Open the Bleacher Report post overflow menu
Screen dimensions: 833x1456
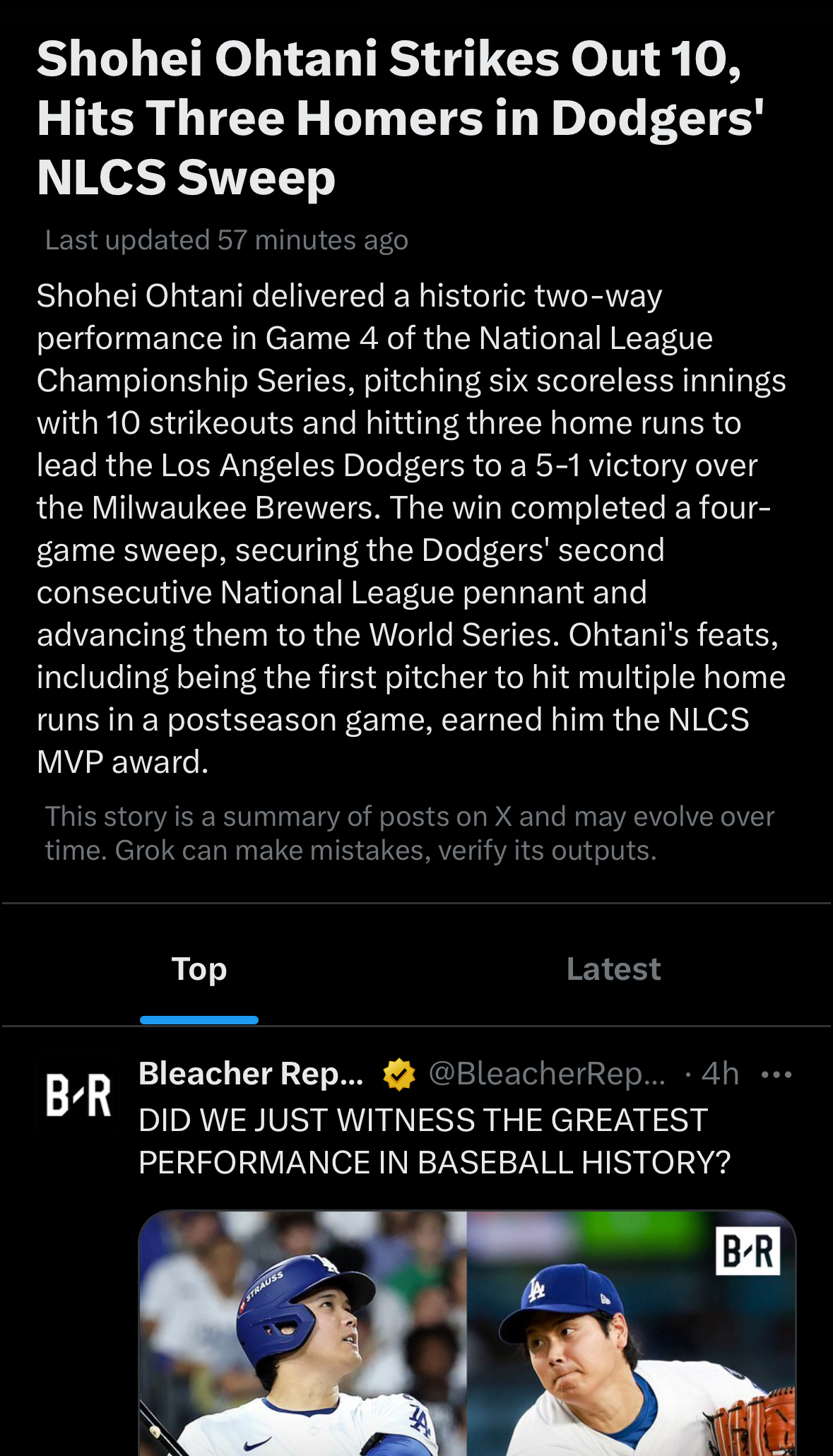[776, 1075]
